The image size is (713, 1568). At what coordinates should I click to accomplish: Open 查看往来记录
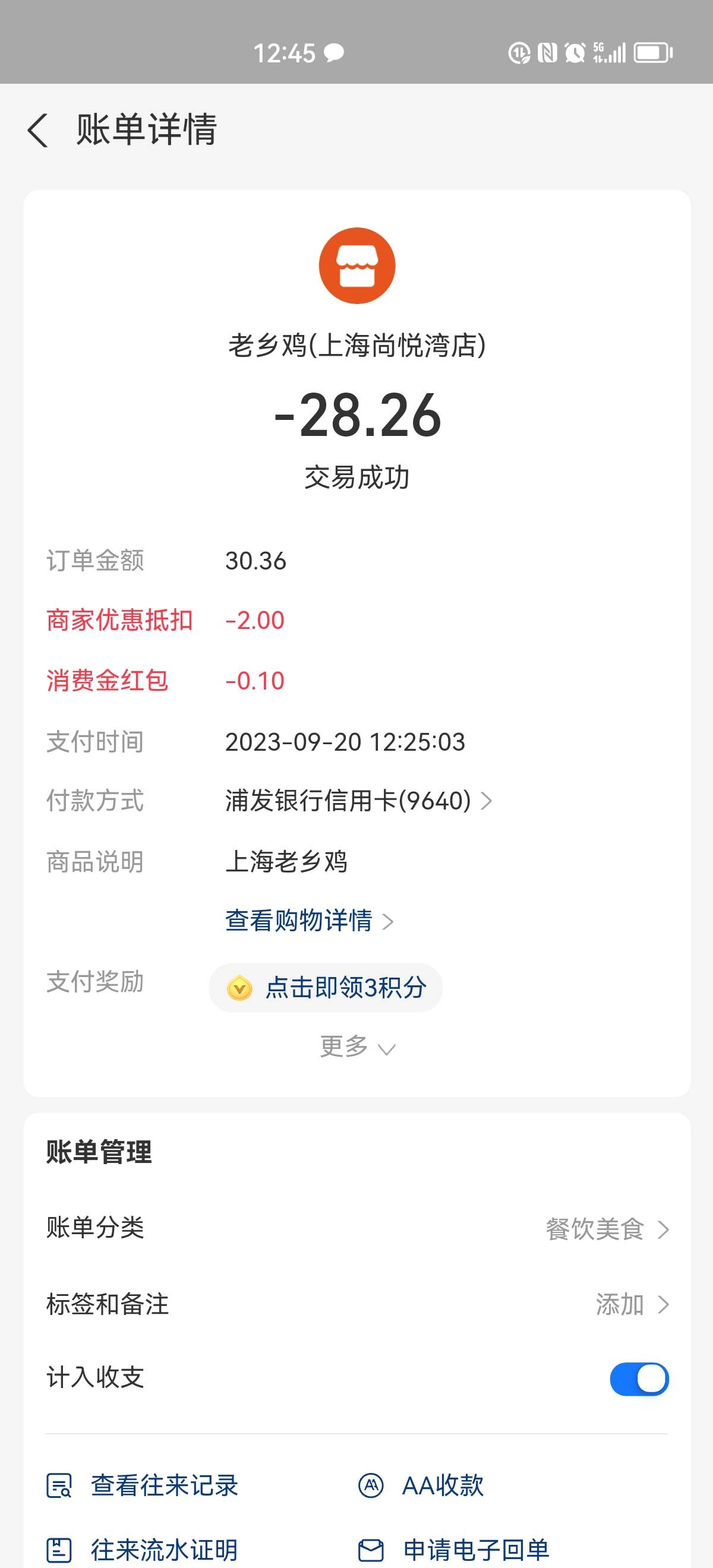143,1486
